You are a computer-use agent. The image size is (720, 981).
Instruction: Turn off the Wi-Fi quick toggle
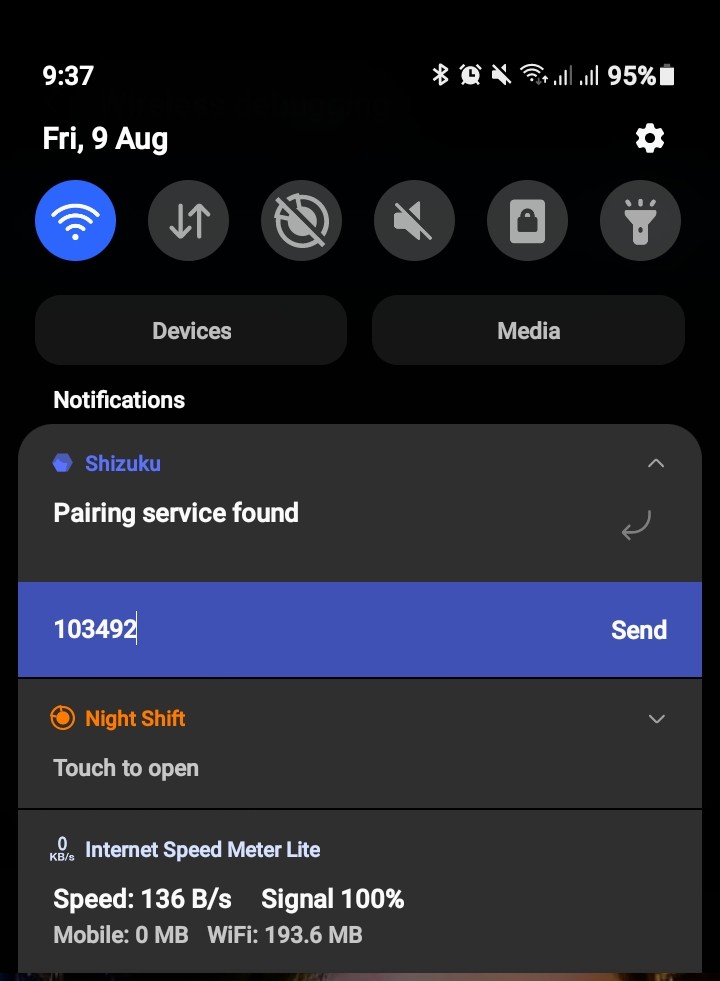75,221
